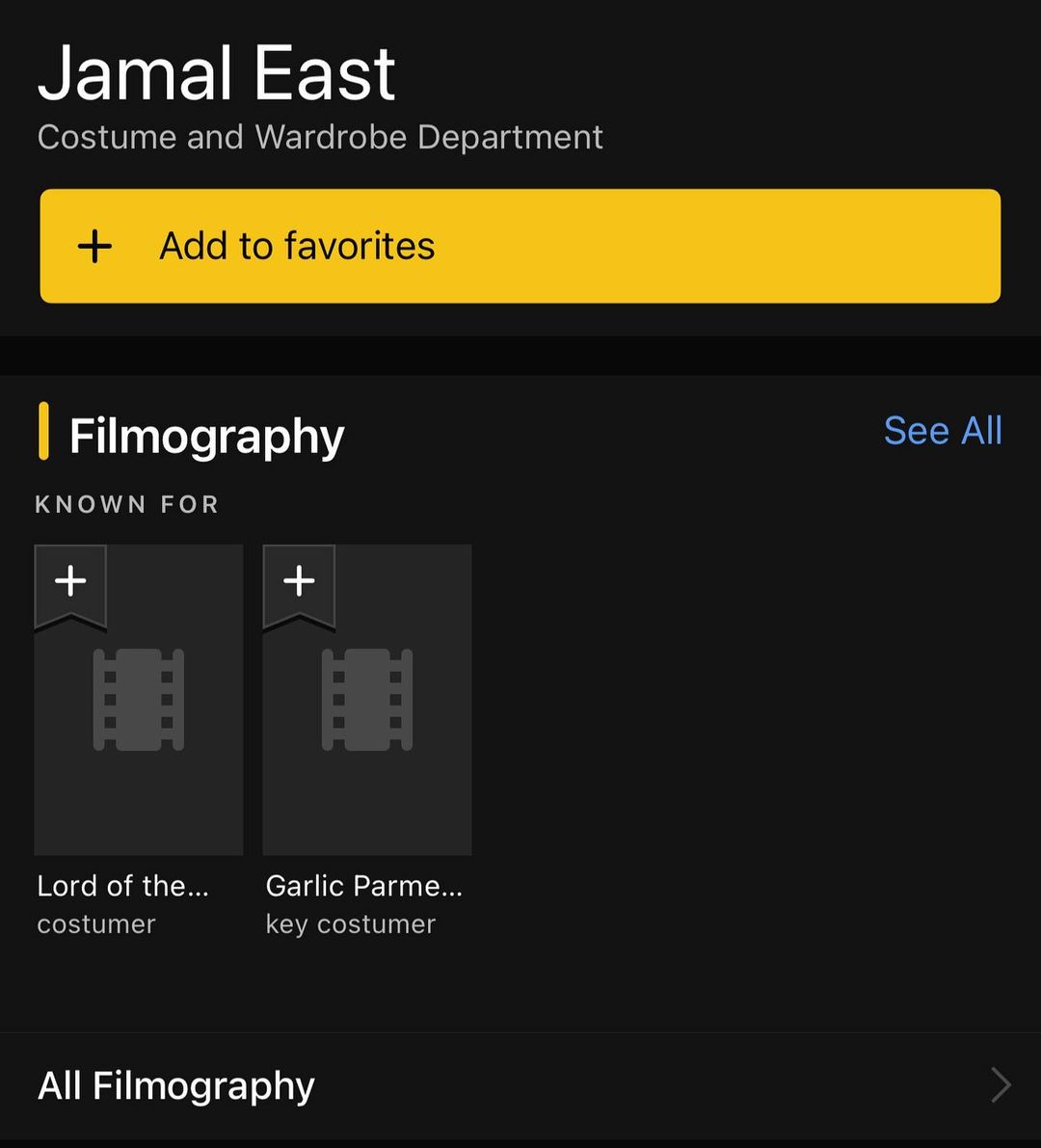Add Garlic Parme... to watchlist
Viewport: 1041px width, 1148px height.
pyautogui.click(x=299, y=582)
